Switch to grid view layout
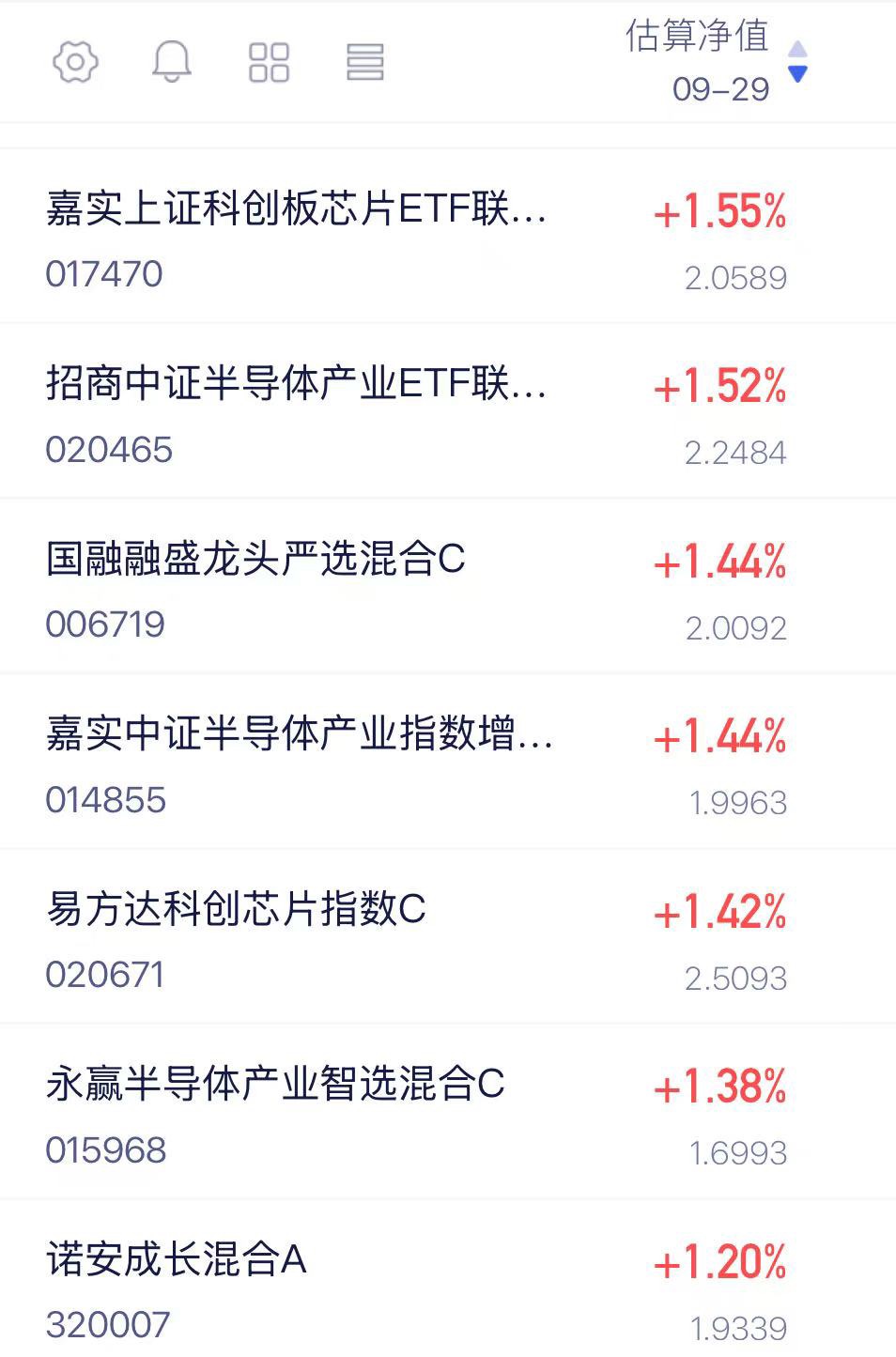The height and width of the screenshot is (1357, 896). [x=269, y=63]
